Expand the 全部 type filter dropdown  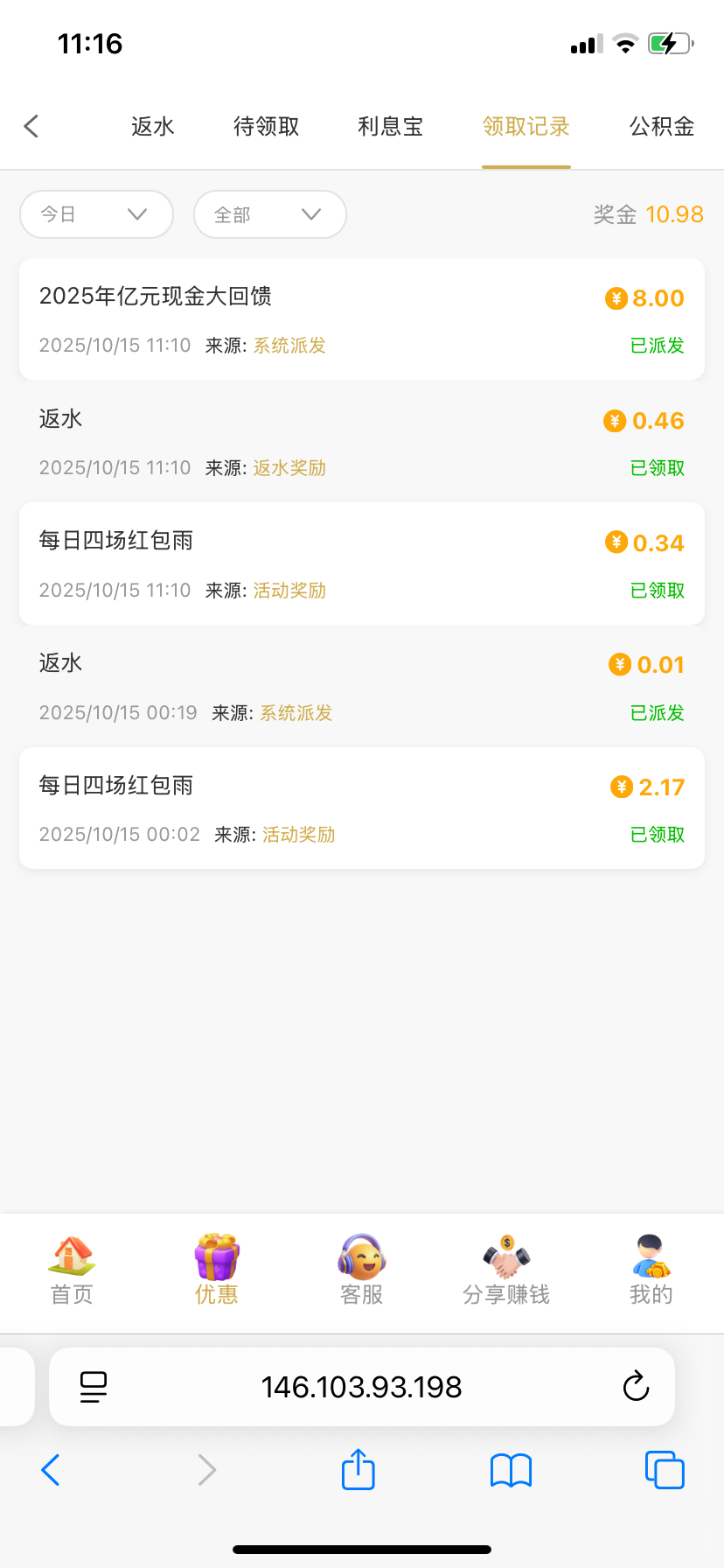(x=269, y=214)
